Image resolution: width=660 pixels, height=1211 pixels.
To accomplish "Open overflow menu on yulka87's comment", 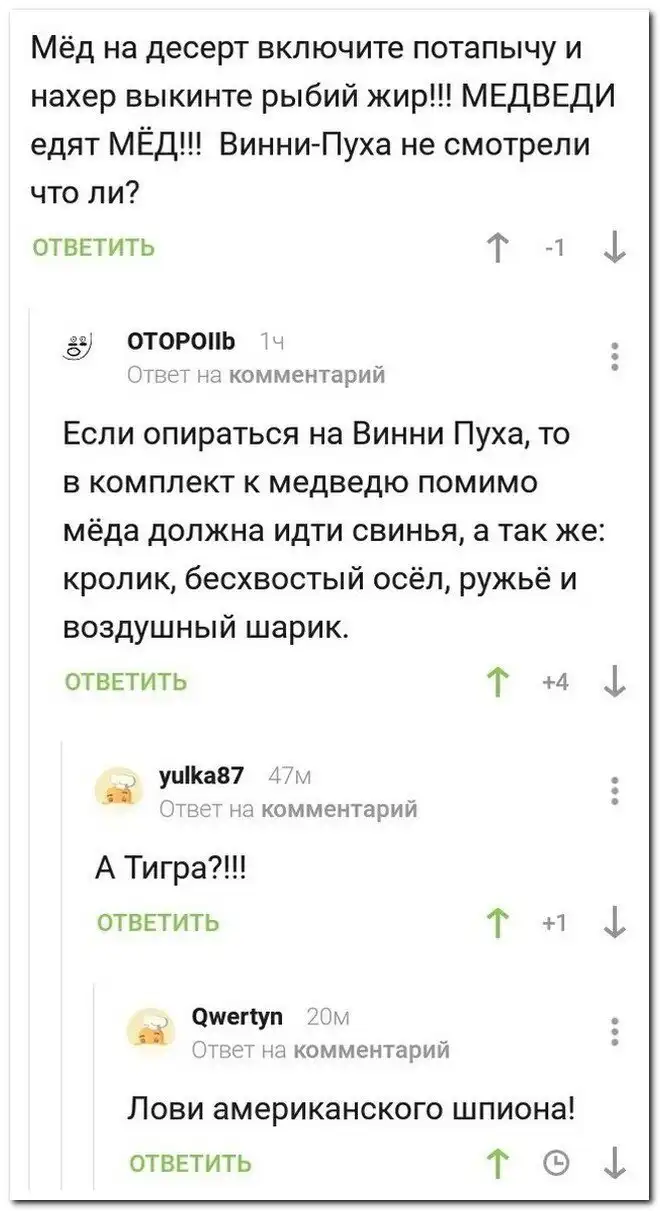I will pyautogui.click(x=615, y=790).
